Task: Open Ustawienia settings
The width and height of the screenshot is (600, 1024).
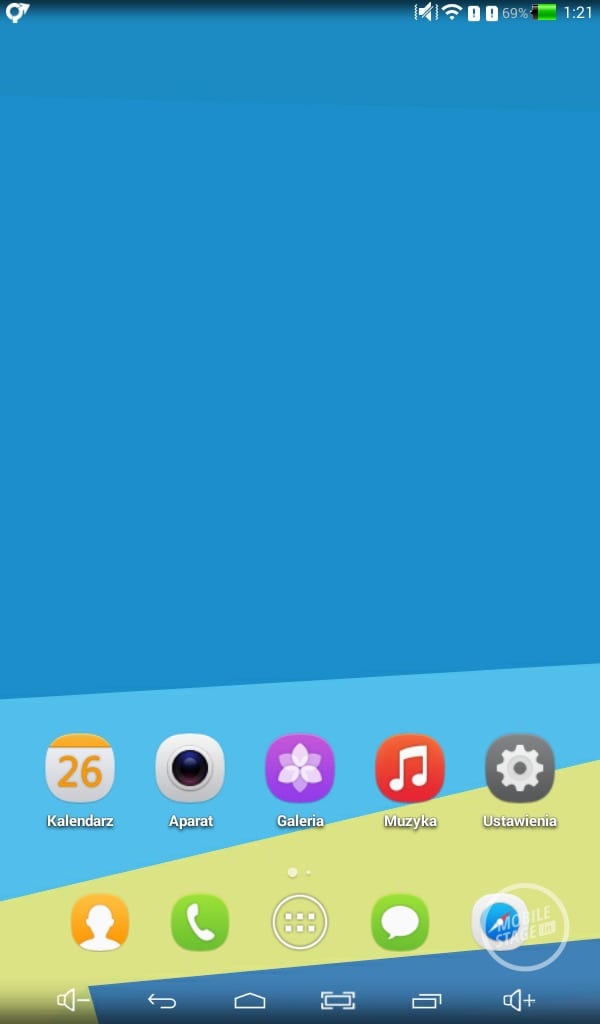Action: point(520,769)
